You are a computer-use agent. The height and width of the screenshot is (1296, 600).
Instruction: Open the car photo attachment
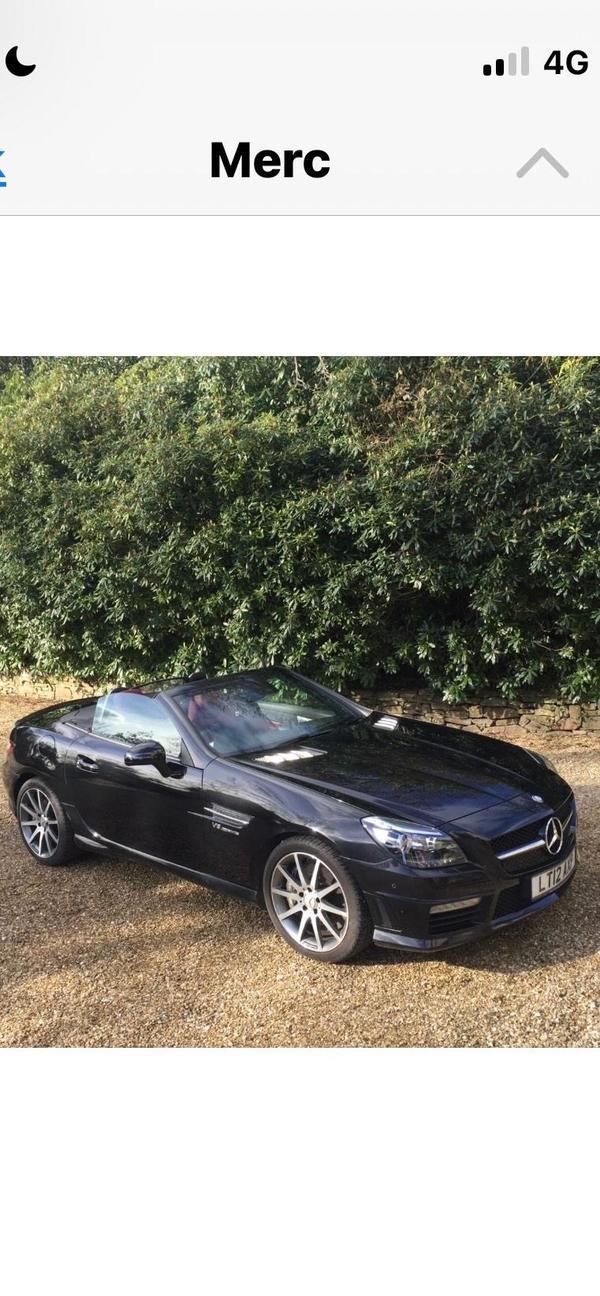click(300, 701)
